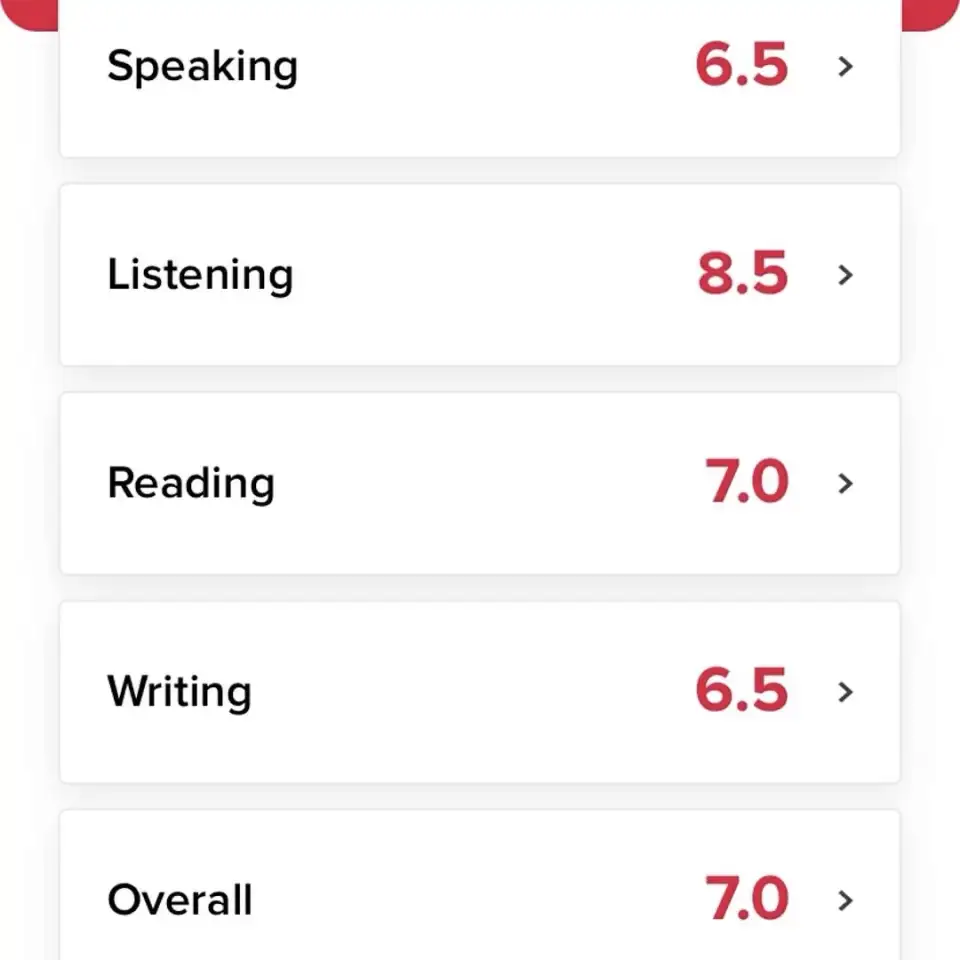Open the Speaking score details
The image size is (960, 960).
480,68
